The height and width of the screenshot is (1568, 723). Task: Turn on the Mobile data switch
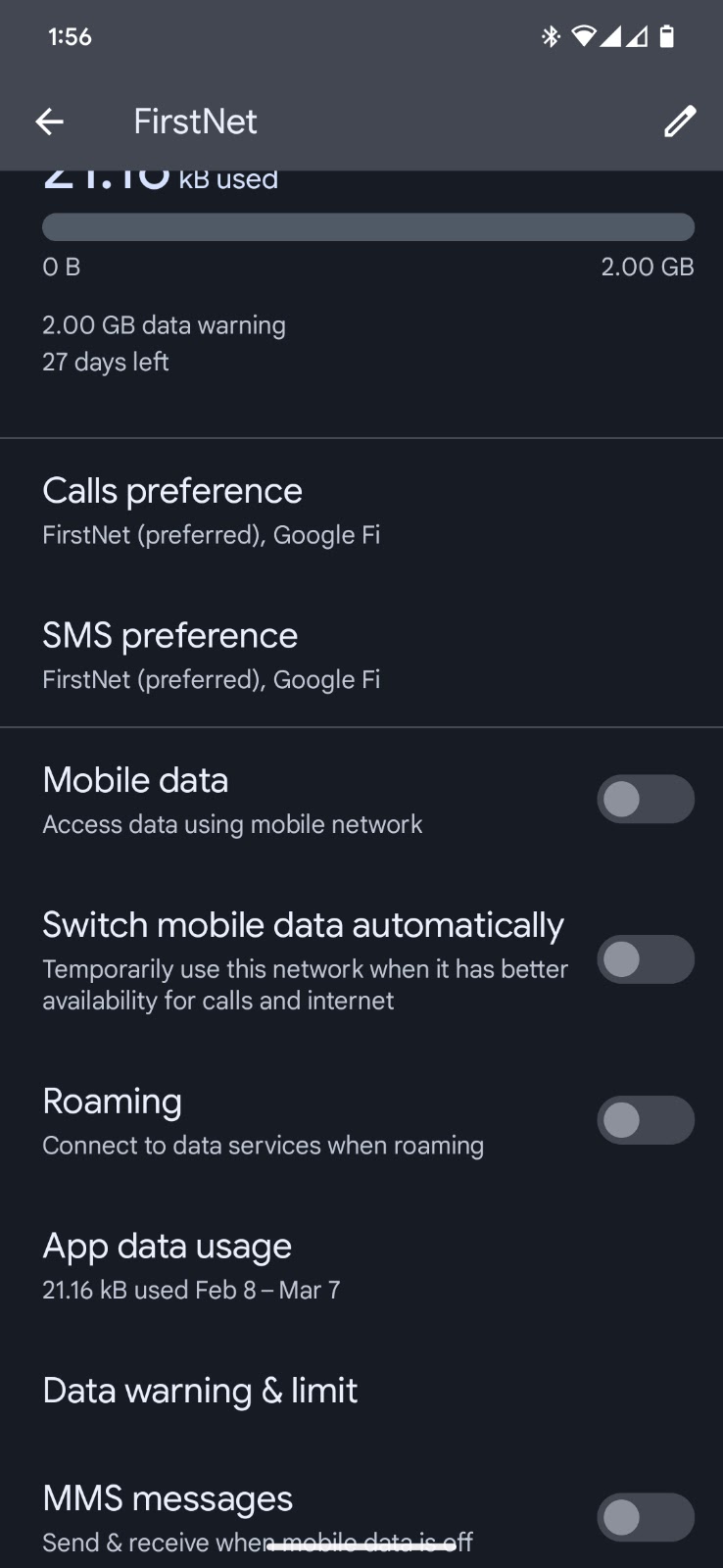tap(646, 800)
